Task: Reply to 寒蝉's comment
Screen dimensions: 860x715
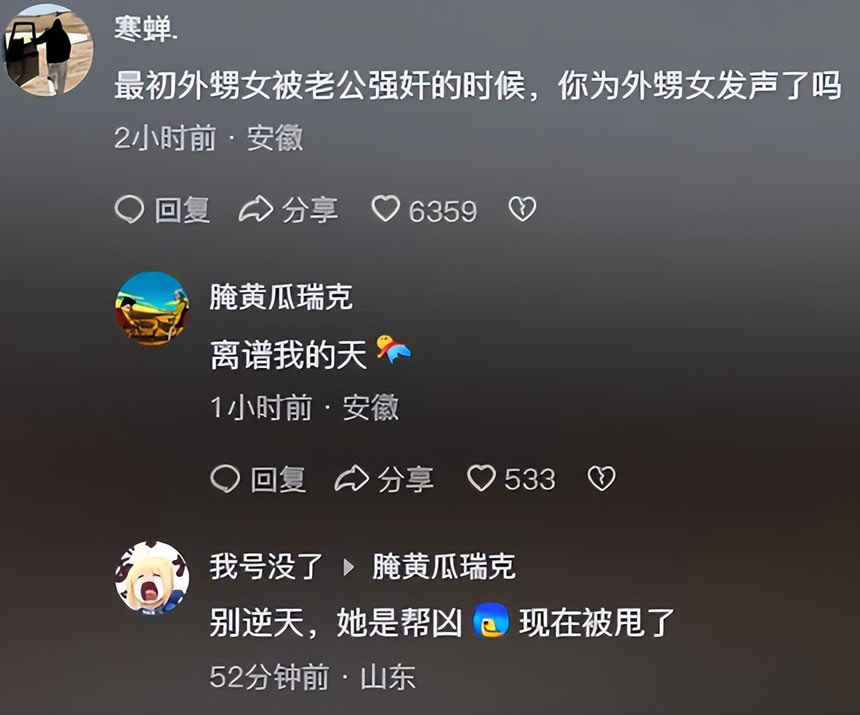Action: (x=162, y=210)
